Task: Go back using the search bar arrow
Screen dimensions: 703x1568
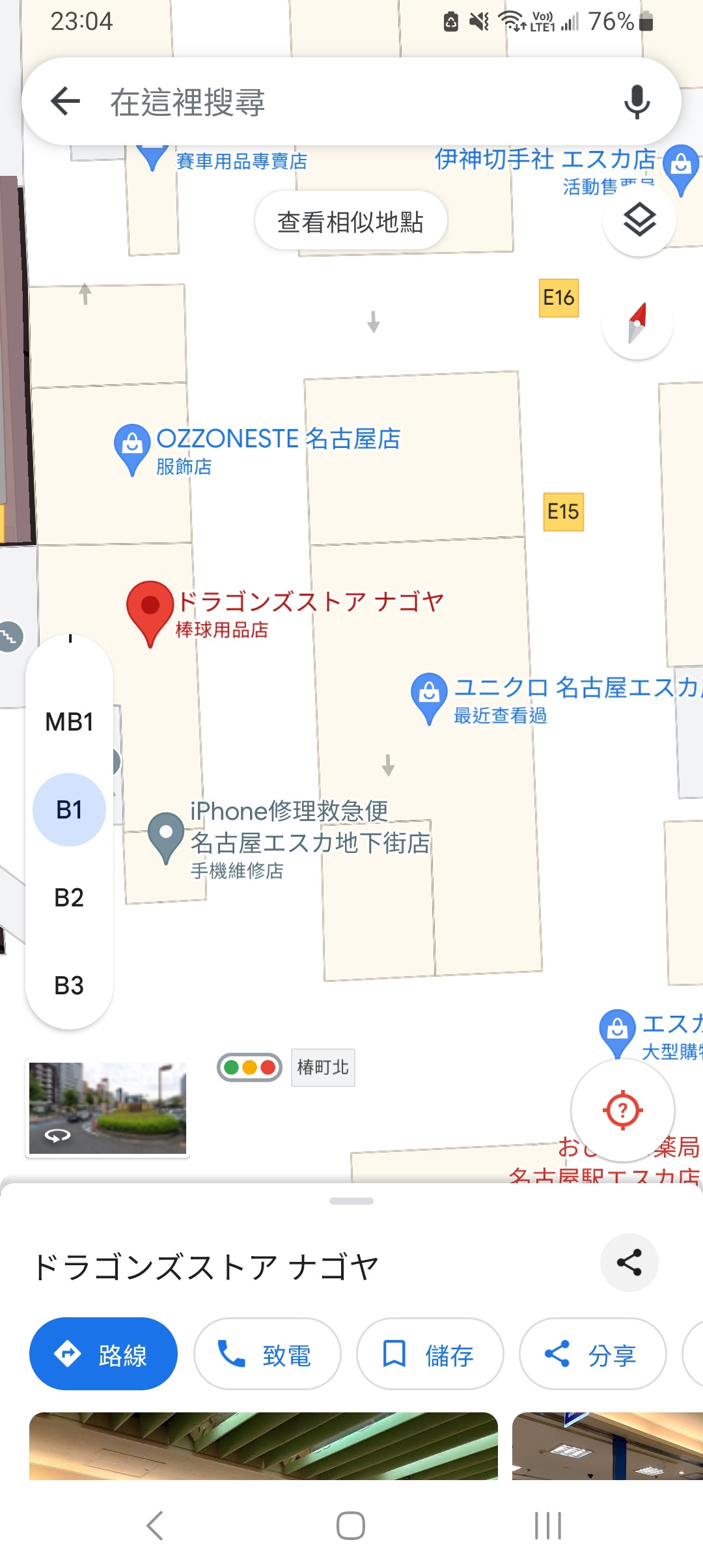Action: tap(65, 102)
